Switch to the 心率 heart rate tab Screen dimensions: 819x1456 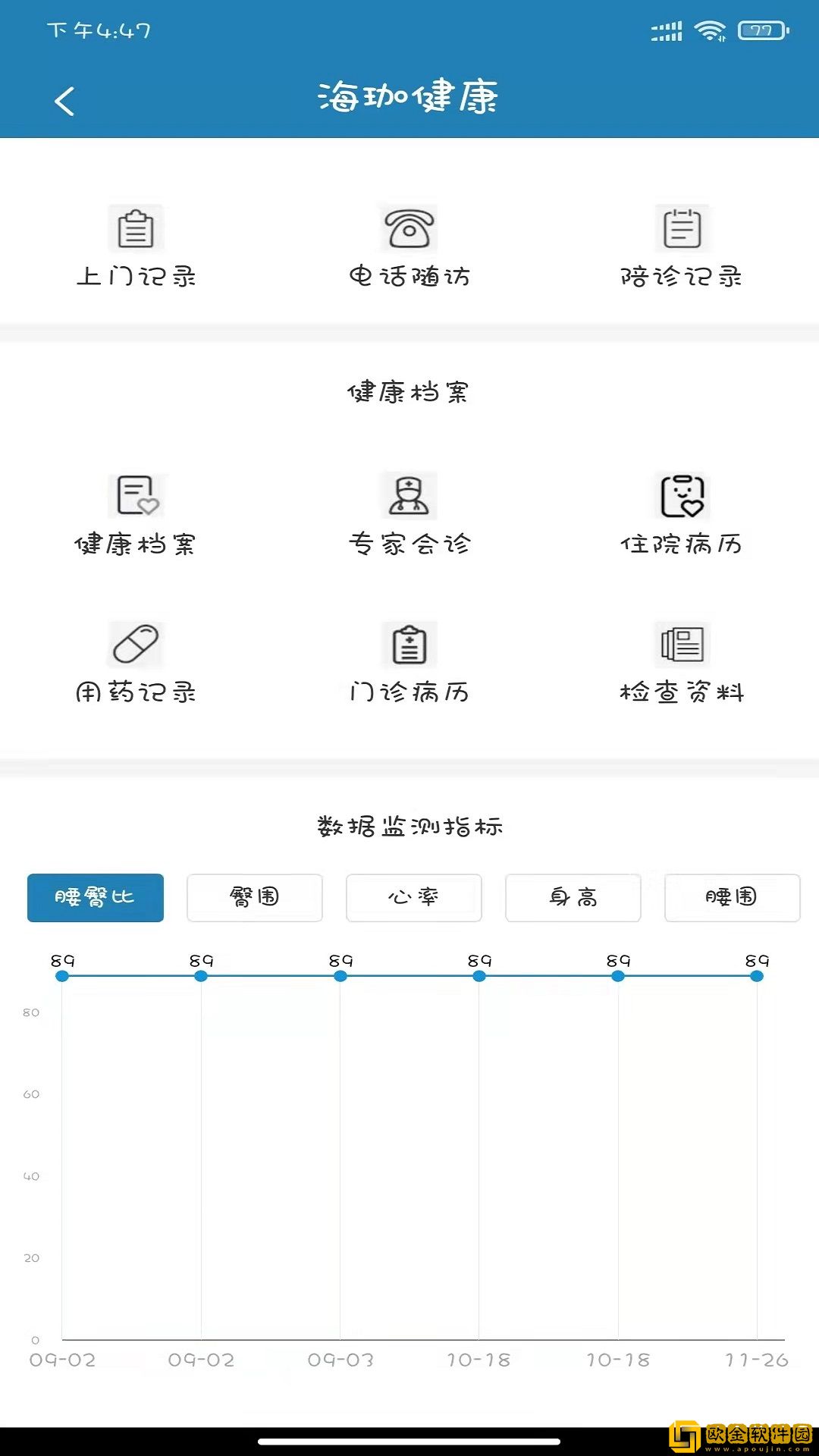click(414, 898)
